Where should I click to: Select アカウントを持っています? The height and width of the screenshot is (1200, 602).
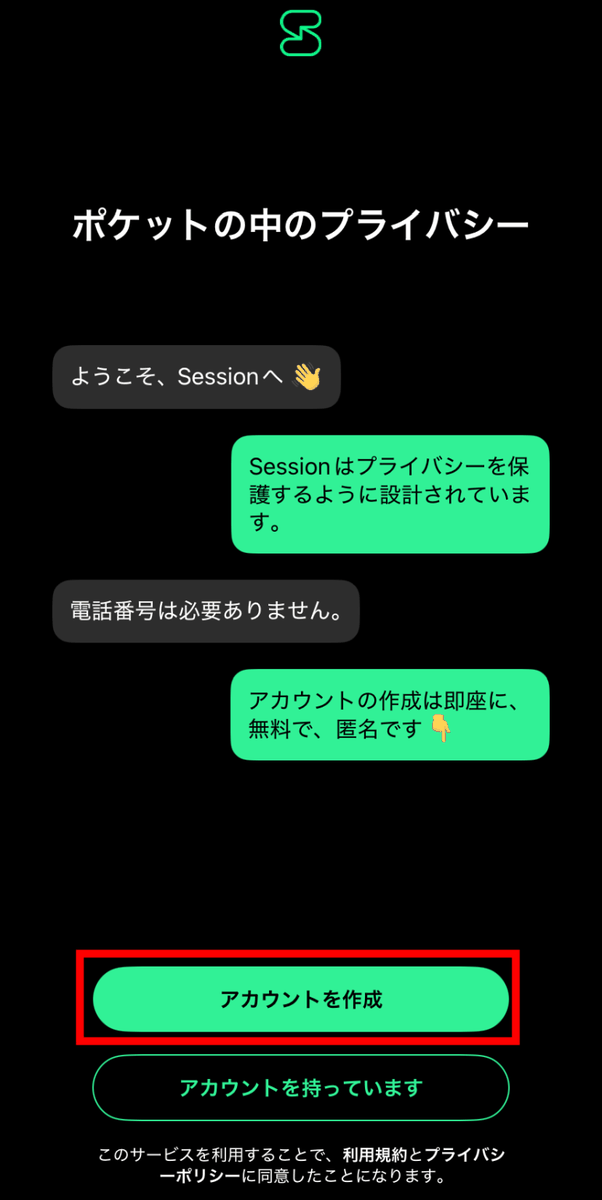(300, 1087)
